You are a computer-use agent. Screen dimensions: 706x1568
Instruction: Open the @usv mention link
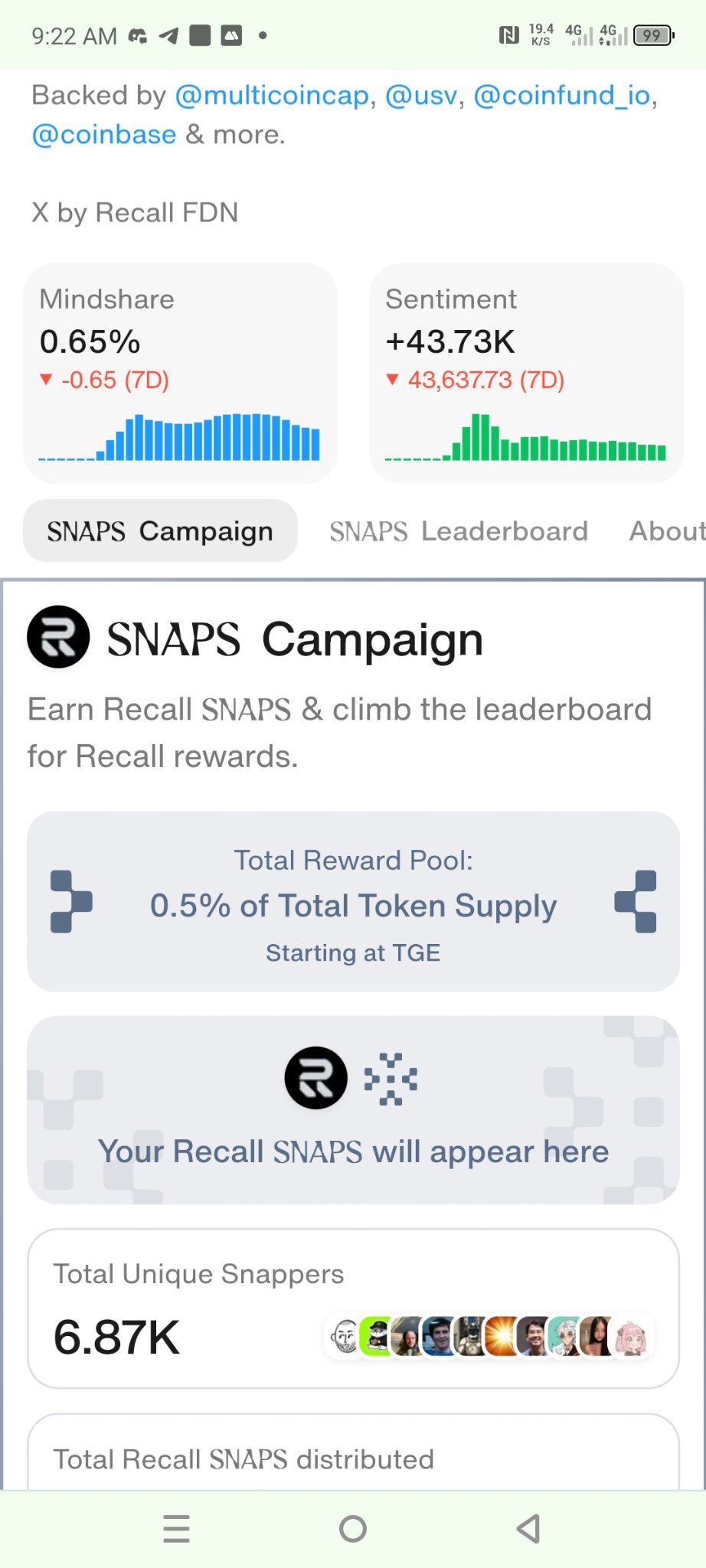[421, 96]
